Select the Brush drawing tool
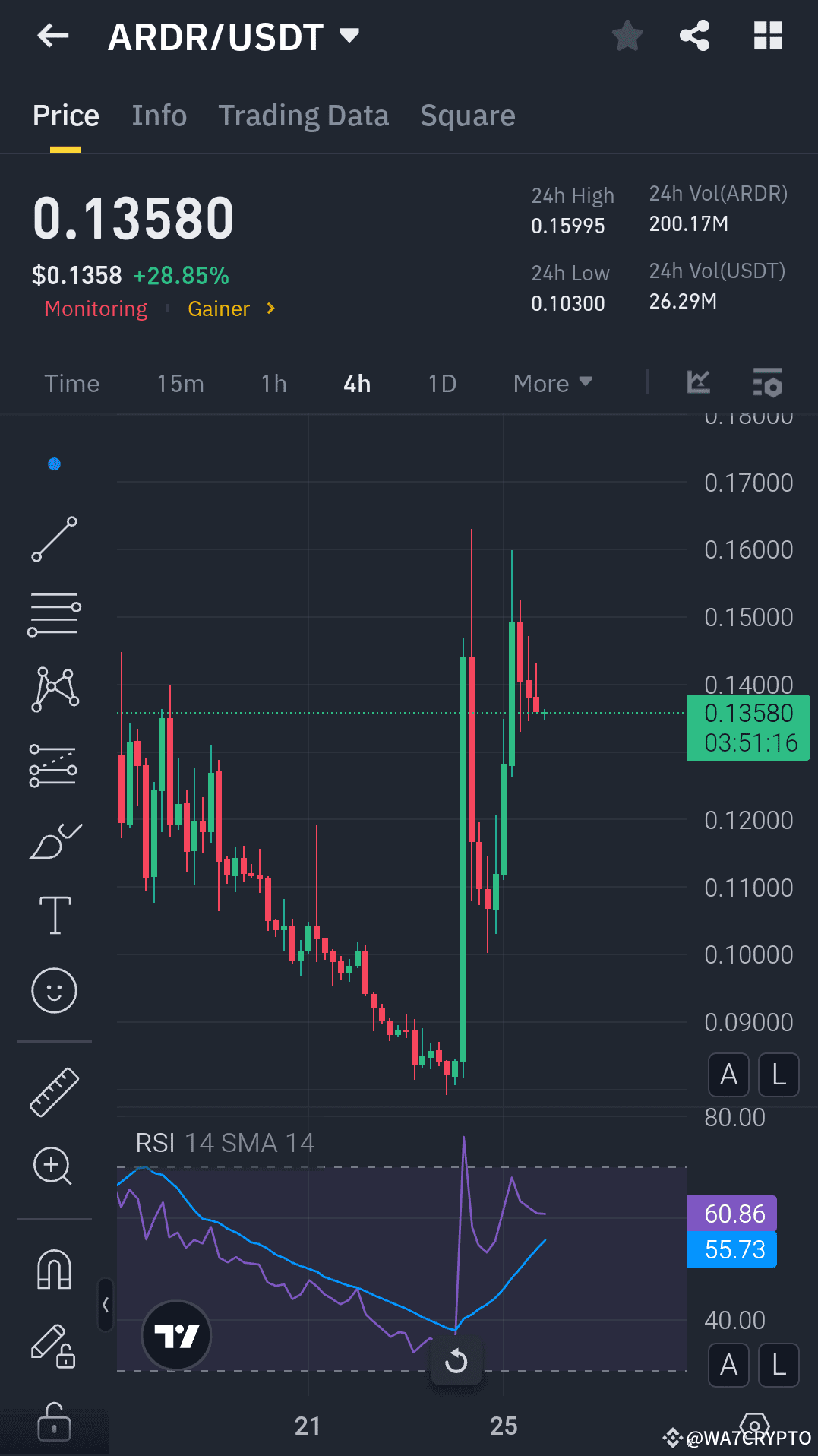This screenshot has width=818, height=1456. point(54,840)
